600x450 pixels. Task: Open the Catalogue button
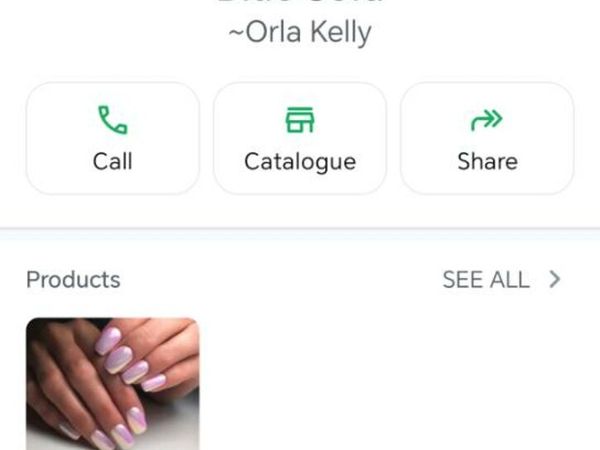[x=299, y=138]
